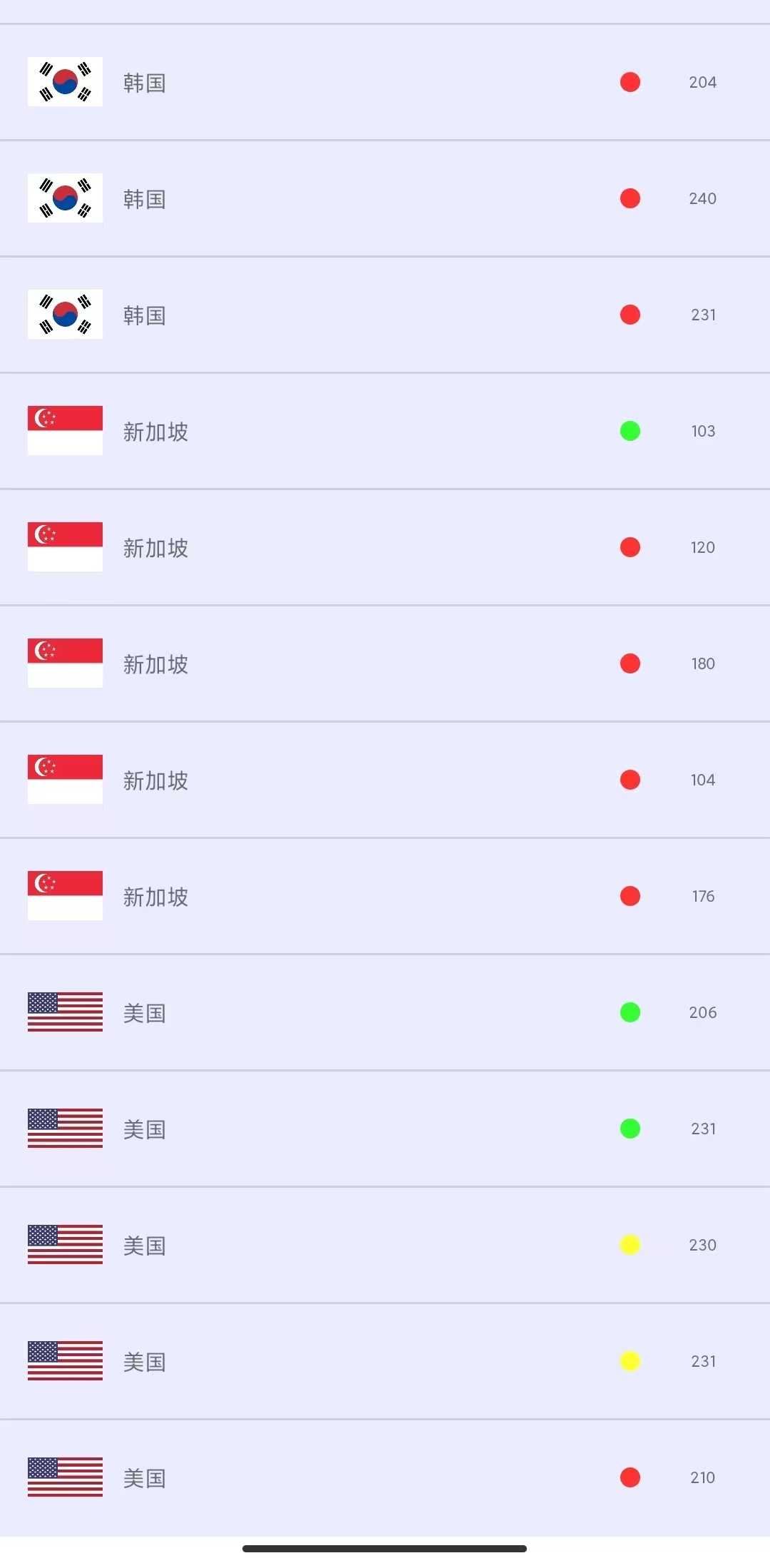The image size is (770, 1568).
Task: Tap the 新加坡 server with latency 104
Action: [385, 780]
